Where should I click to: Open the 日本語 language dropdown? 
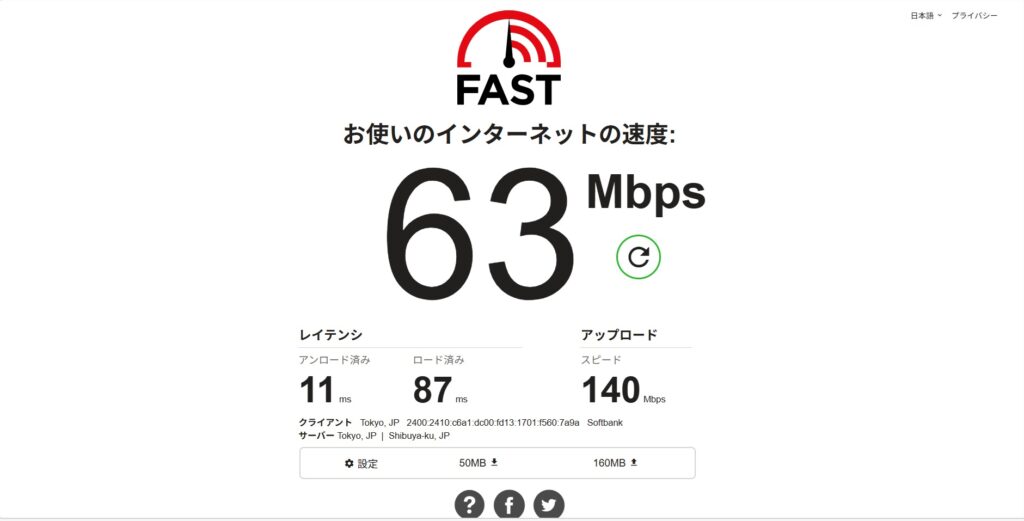926,16
